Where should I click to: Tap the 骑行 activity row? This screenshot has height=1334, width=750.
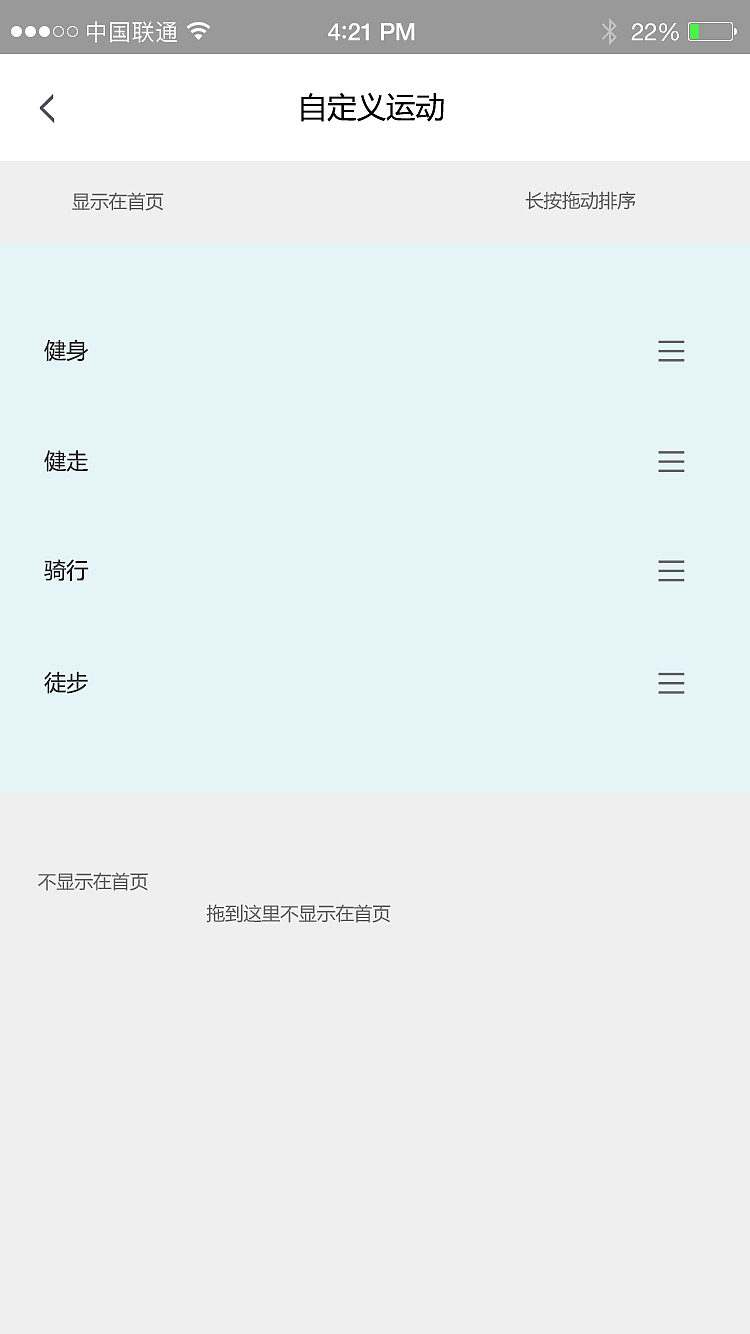click(x=66, y=571)
